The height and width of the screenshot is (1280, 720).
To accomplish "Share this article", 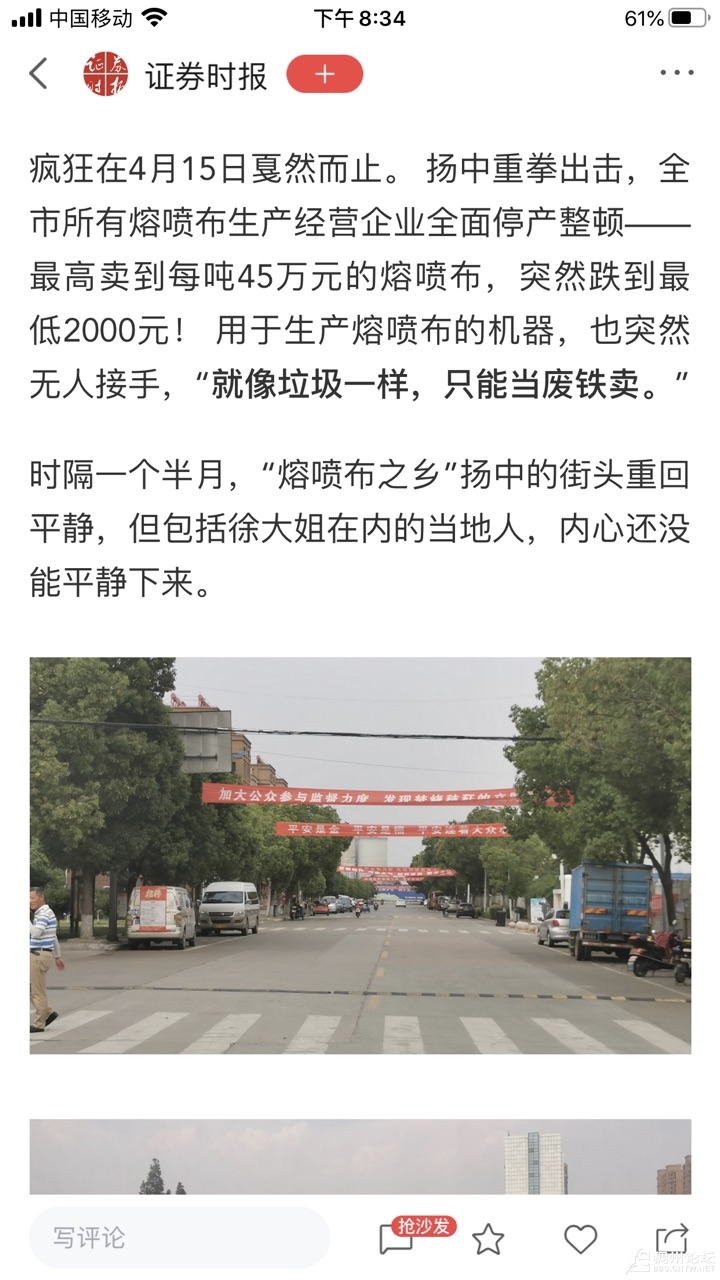I will click(x=671, y=1238).
